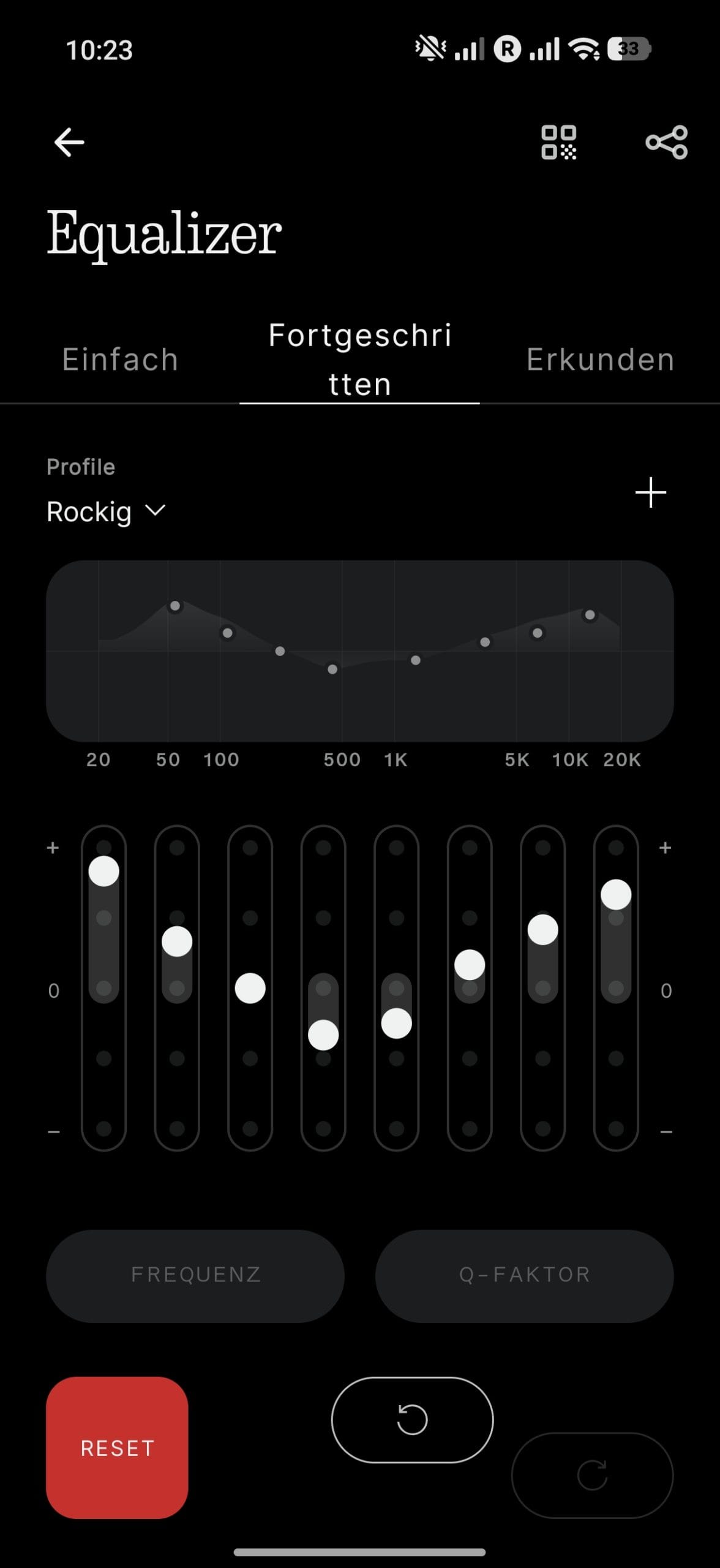
Task: Expand the Rockig profile dropdown
Action: tap(105, 511)
